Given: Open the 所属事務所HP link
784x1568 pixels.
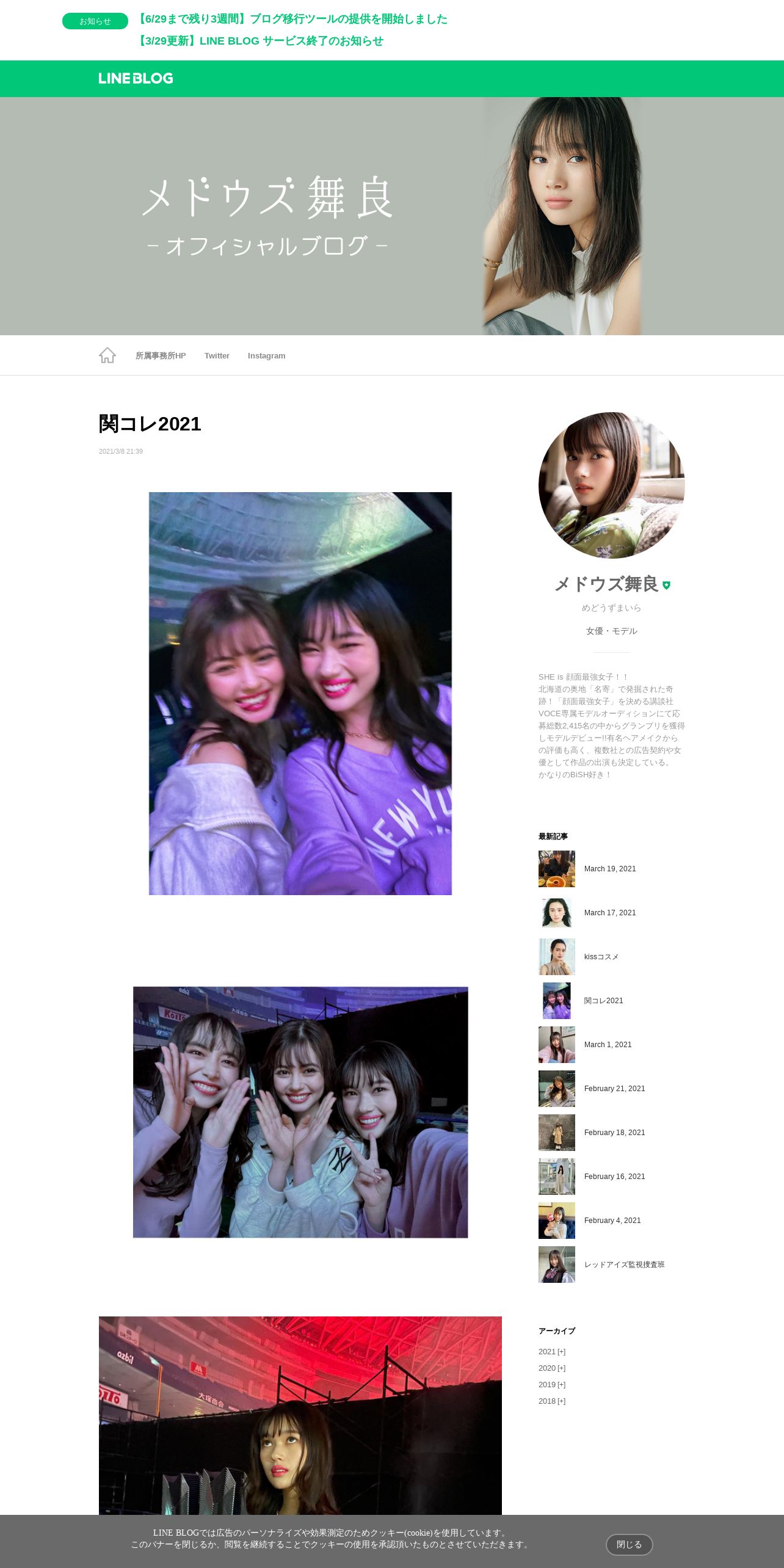Looking at the screenshot, I should 161,356.
